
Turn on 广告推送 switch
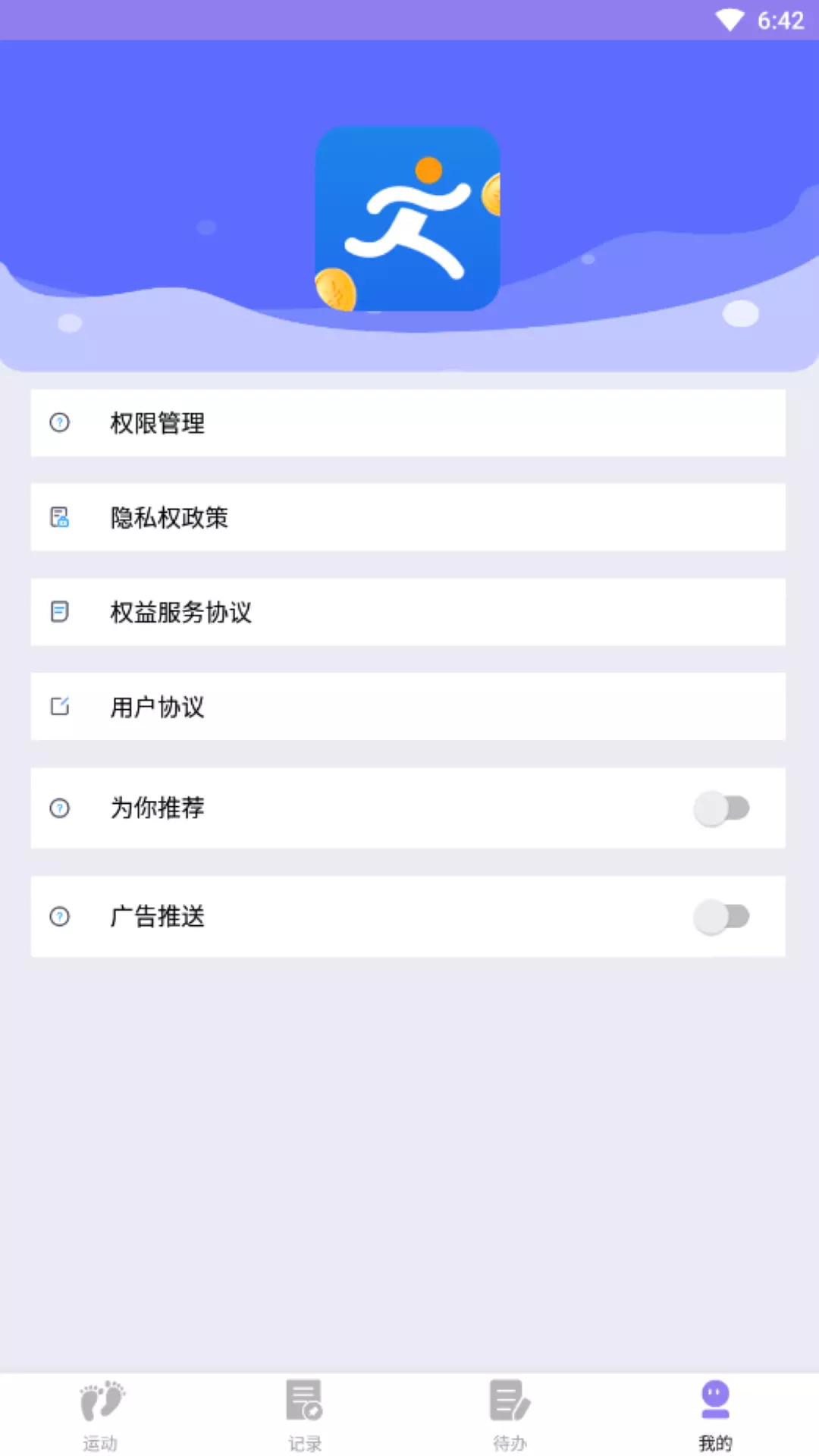click(721, 917)
